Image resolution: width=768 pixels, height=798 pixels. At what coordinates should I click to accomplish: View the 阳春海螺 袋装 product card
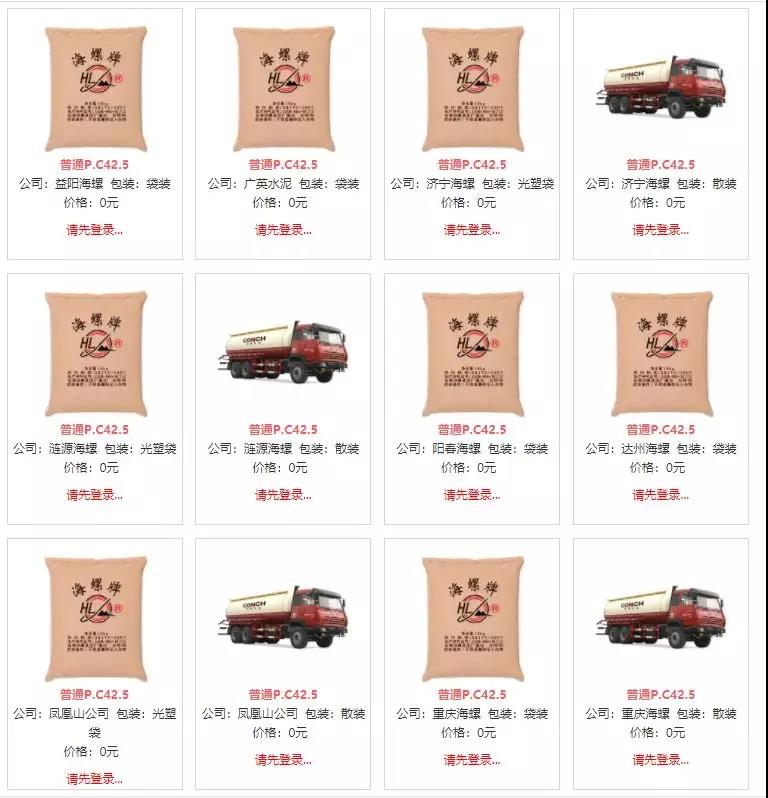click(472, 353)
